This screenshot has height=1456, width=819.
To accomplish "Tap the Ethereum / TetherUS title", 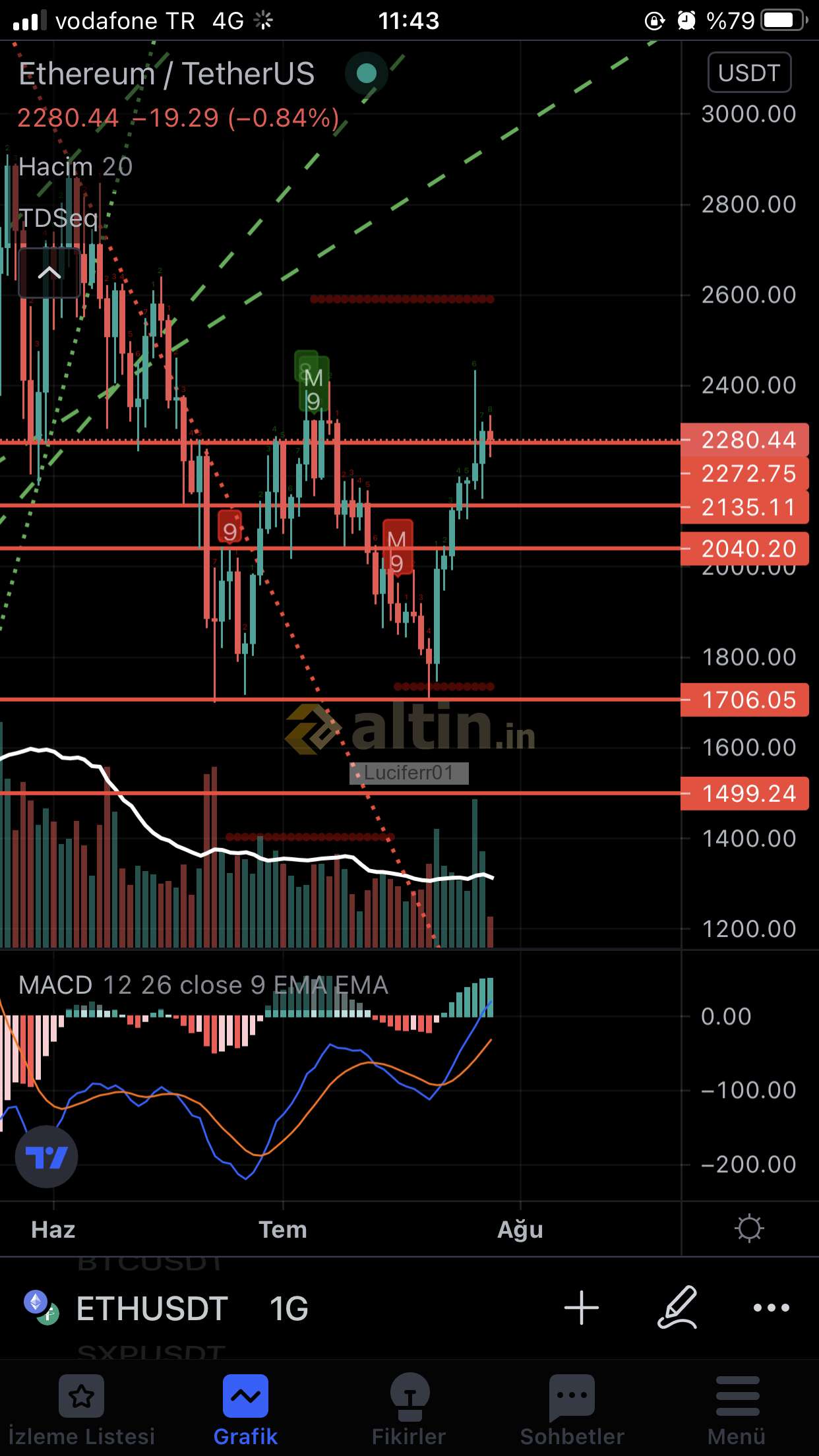I will pos(167,74).
